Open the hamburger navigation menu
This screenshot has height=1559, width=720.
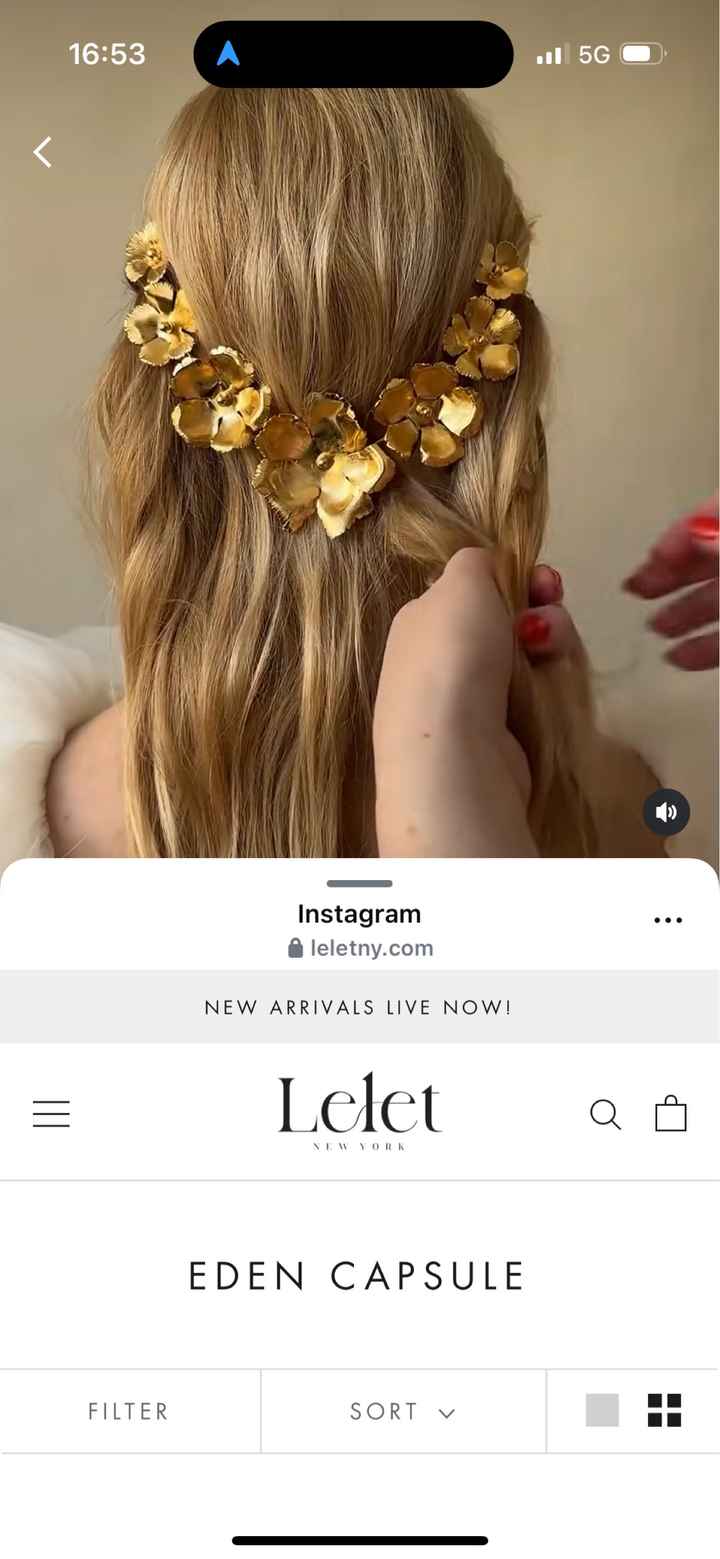click(x=51, y=1113)
